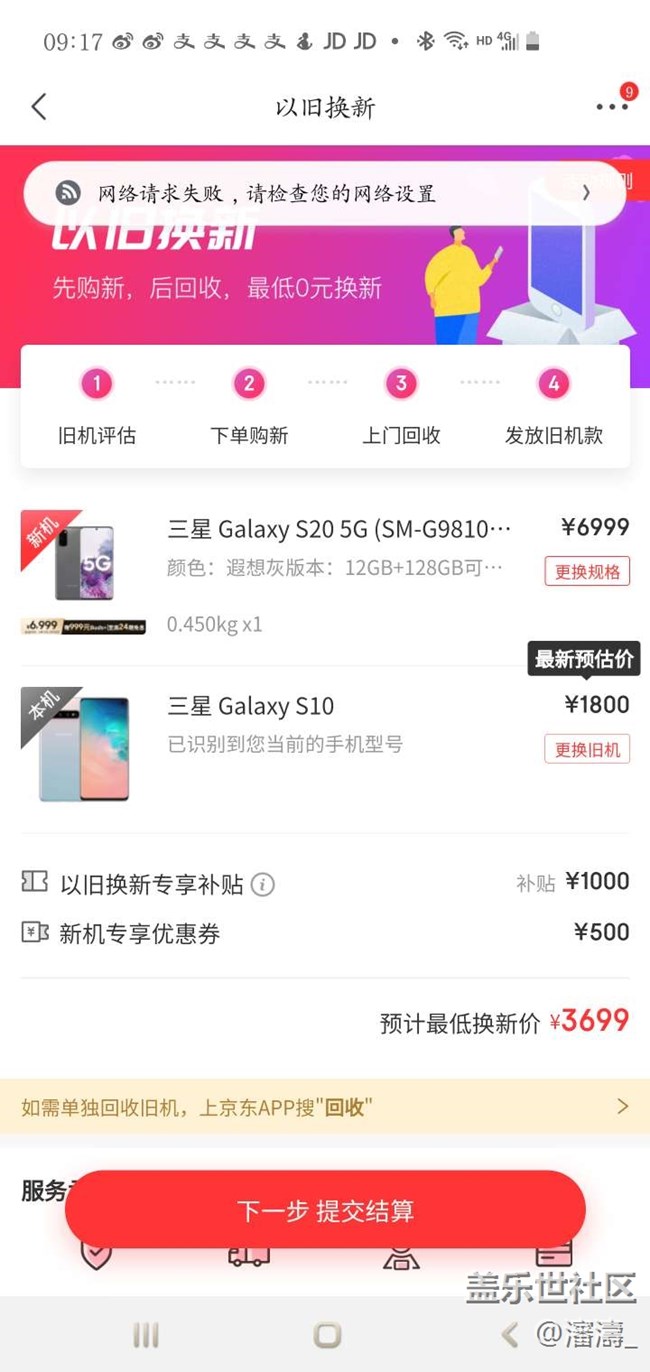Screen dimensions: 650x1372
Task: Open info icon beside 以旧换新专享补贴
Action: pos(262,885)
